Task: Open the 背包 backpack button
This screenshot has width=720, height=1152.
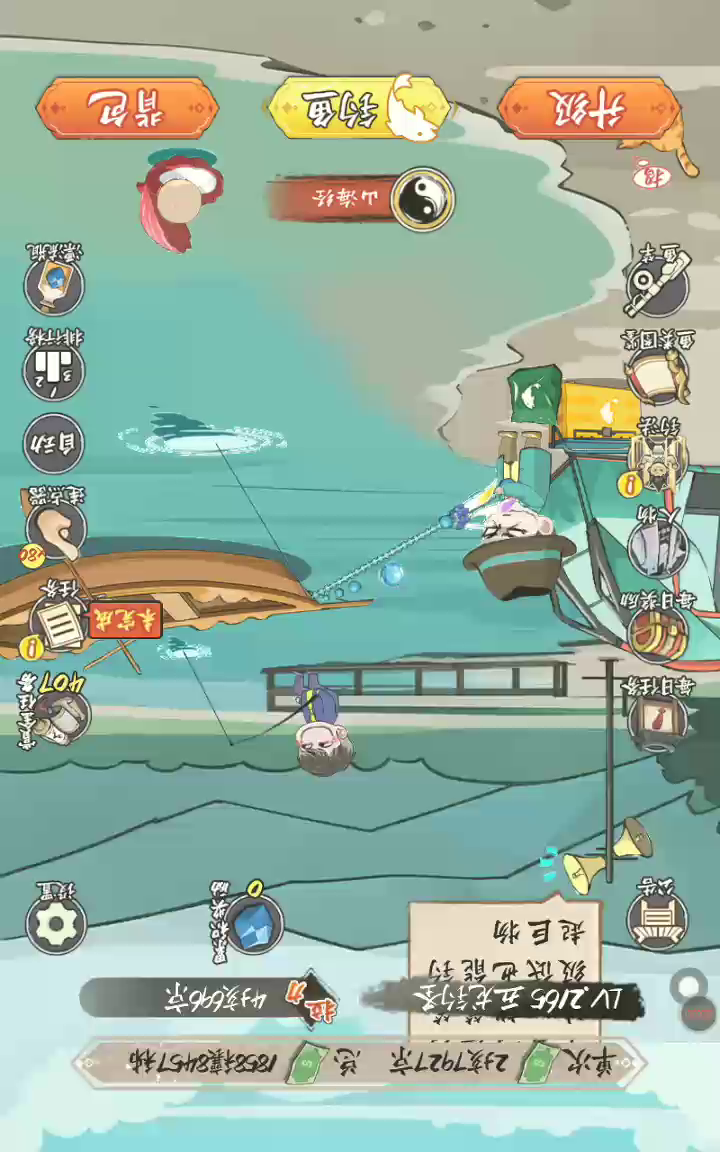Action: (127, 107)
